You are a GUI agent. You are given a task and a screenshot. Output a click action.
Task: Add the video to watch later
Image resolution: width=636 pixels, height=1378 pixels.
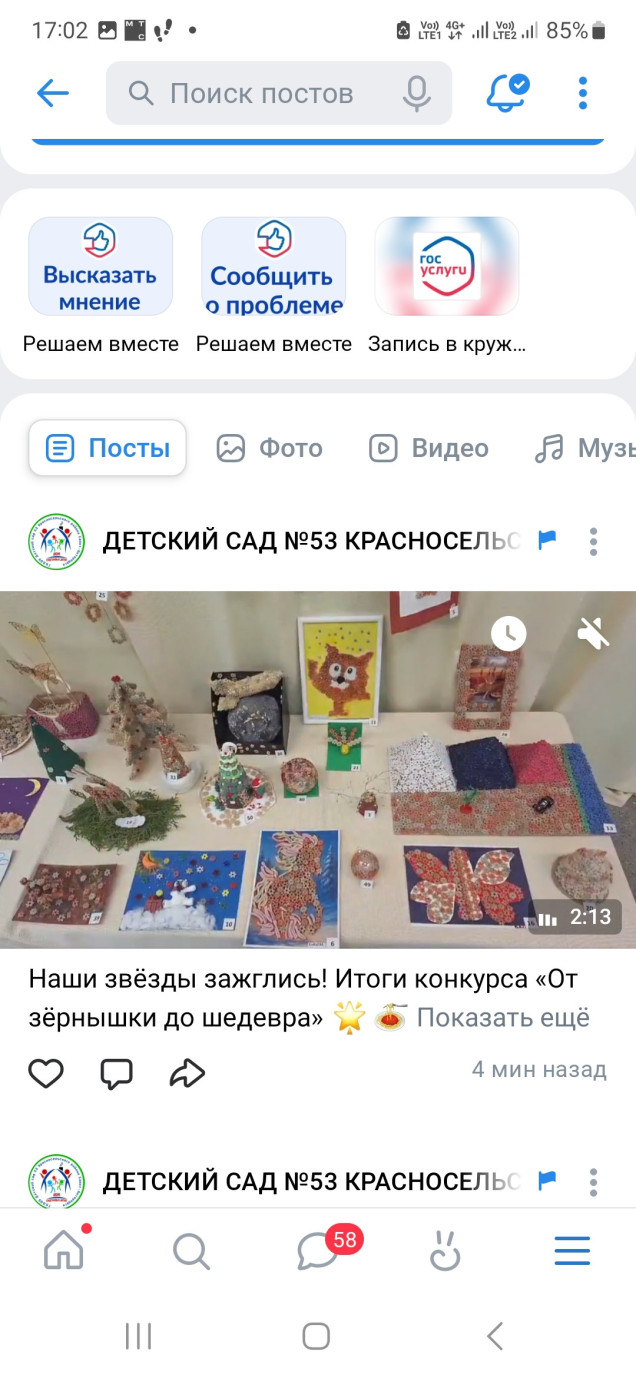509,632
